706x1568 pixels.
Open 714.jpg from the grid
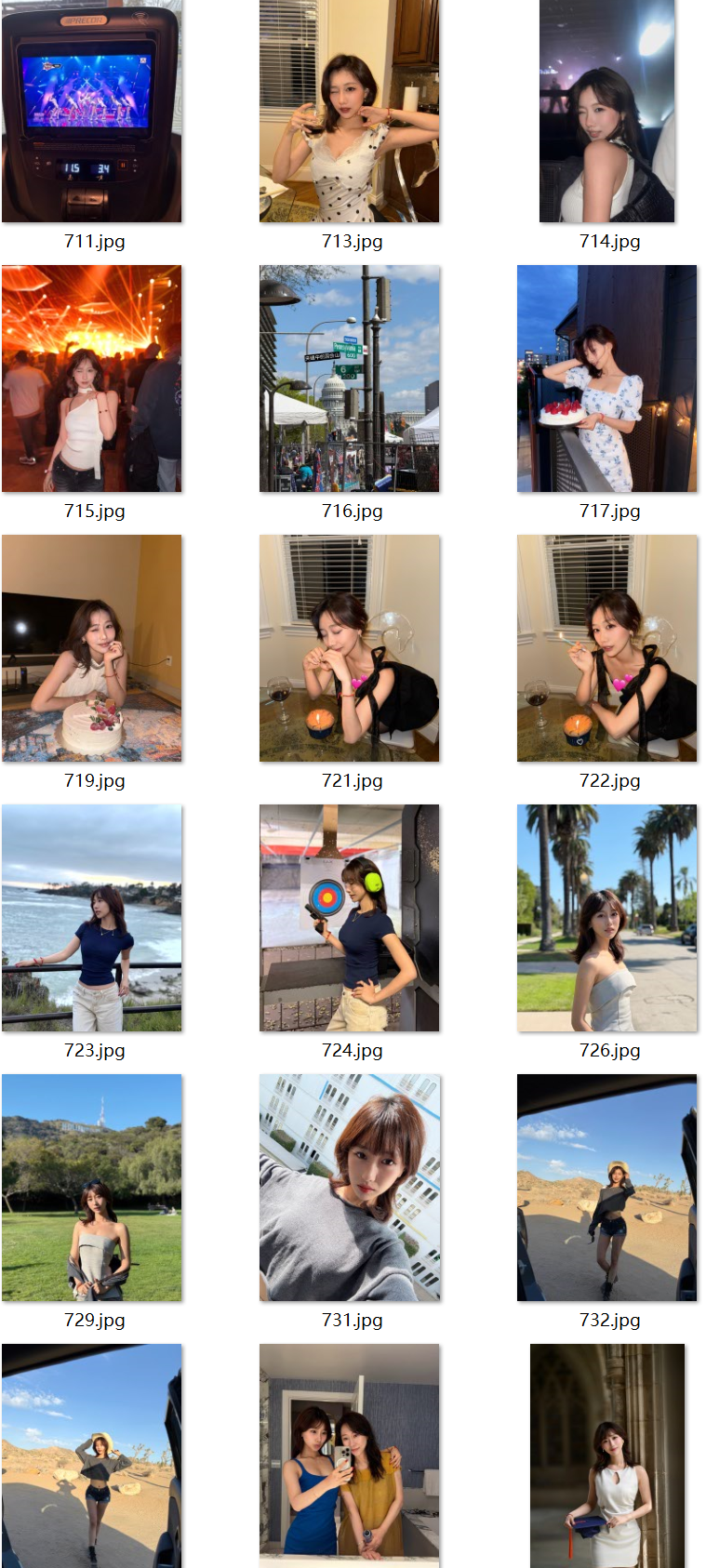click(x=606, y=112)
